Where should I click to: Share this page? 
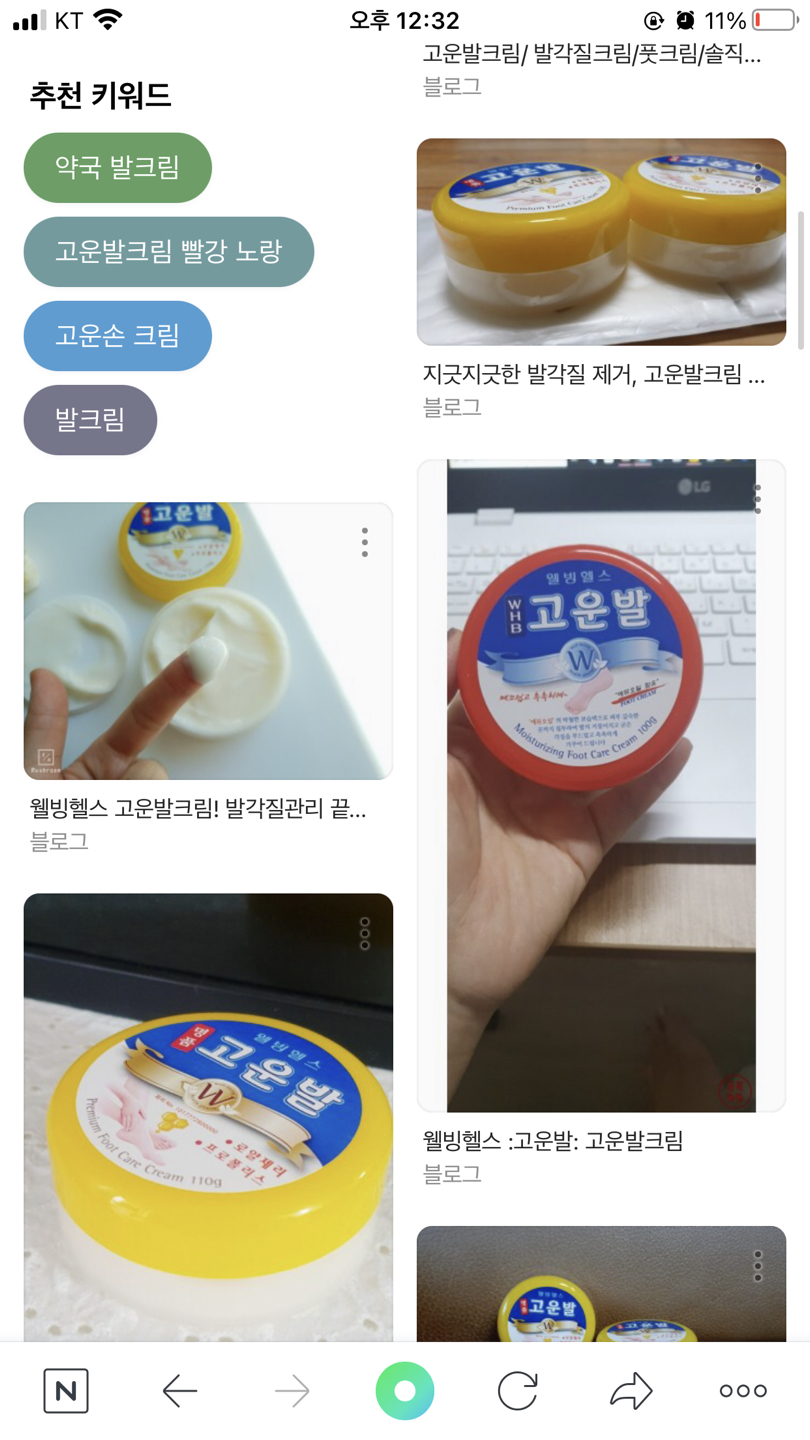[630, 1390]
